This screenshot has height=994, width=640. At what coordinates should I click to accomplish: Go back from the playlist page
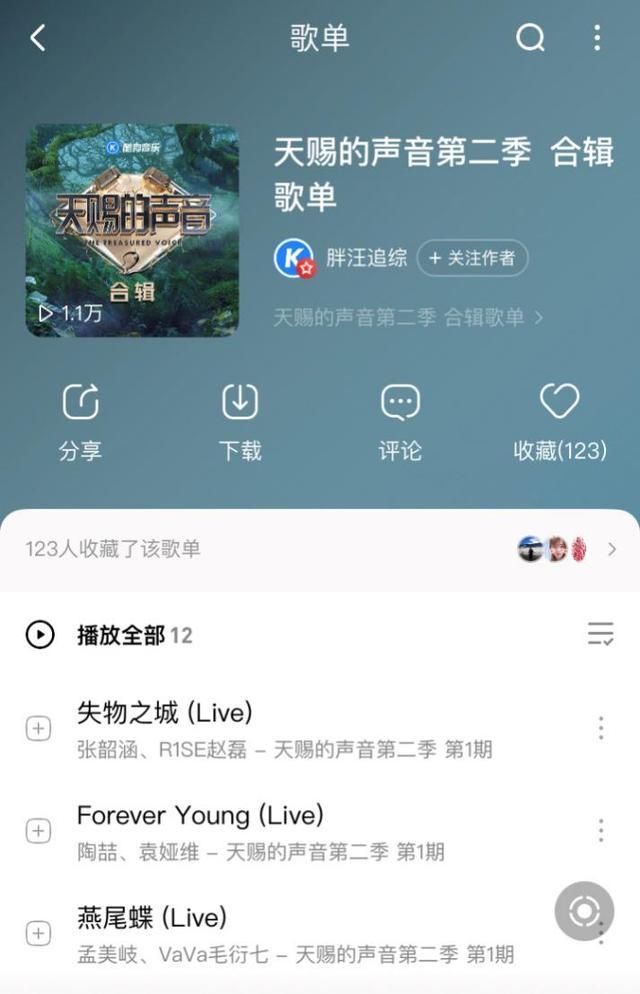point(38,39)
